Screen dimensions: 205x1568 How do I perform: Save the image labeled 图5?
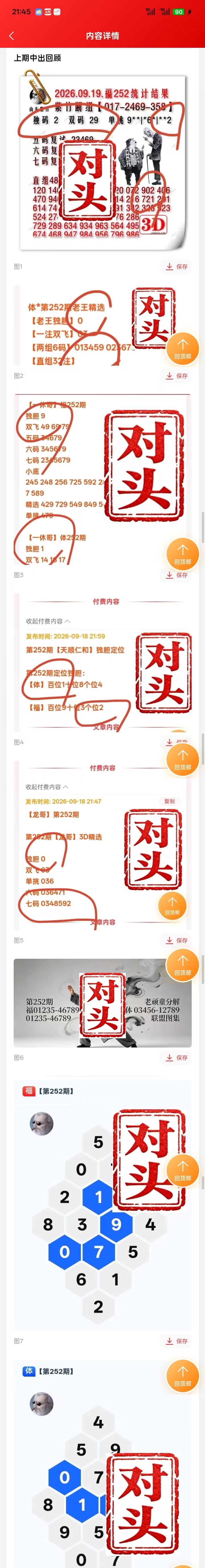pos(177,941)
